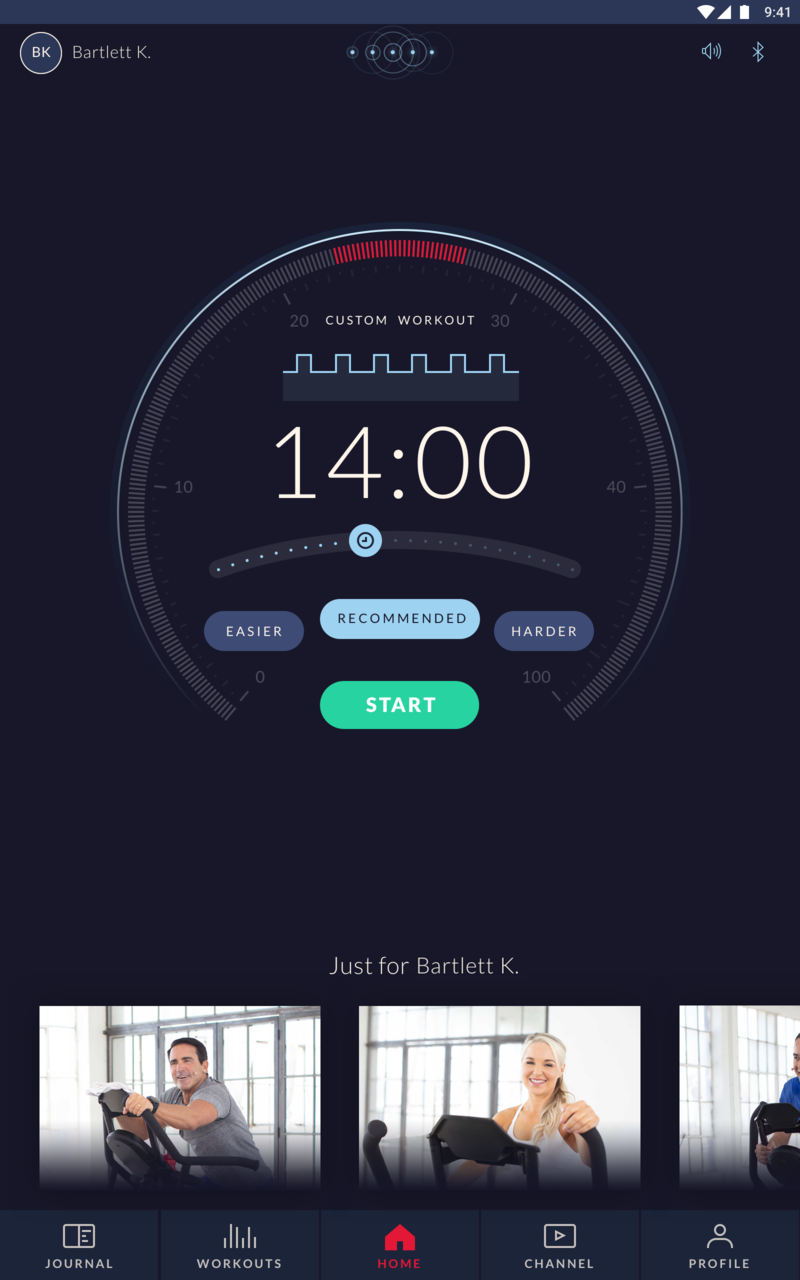This screenshot has width=800, height=1280.
Task: Open the partially visible third video
Action: pyautogui.click(x=740, y=1096)
